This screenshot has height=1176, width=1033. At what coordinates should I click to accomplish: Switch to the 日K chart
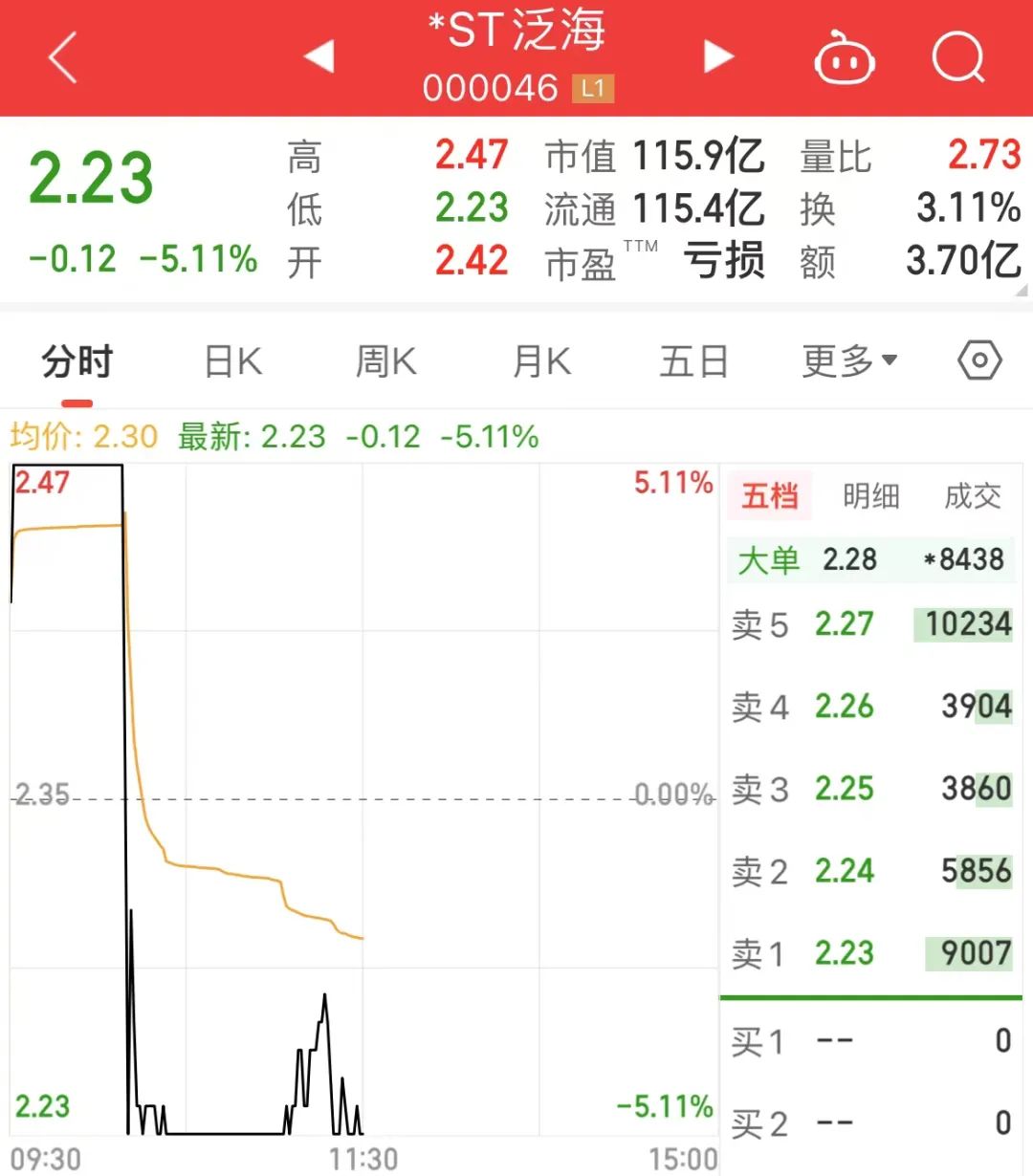pyautogui.click(x=232, y=362)
